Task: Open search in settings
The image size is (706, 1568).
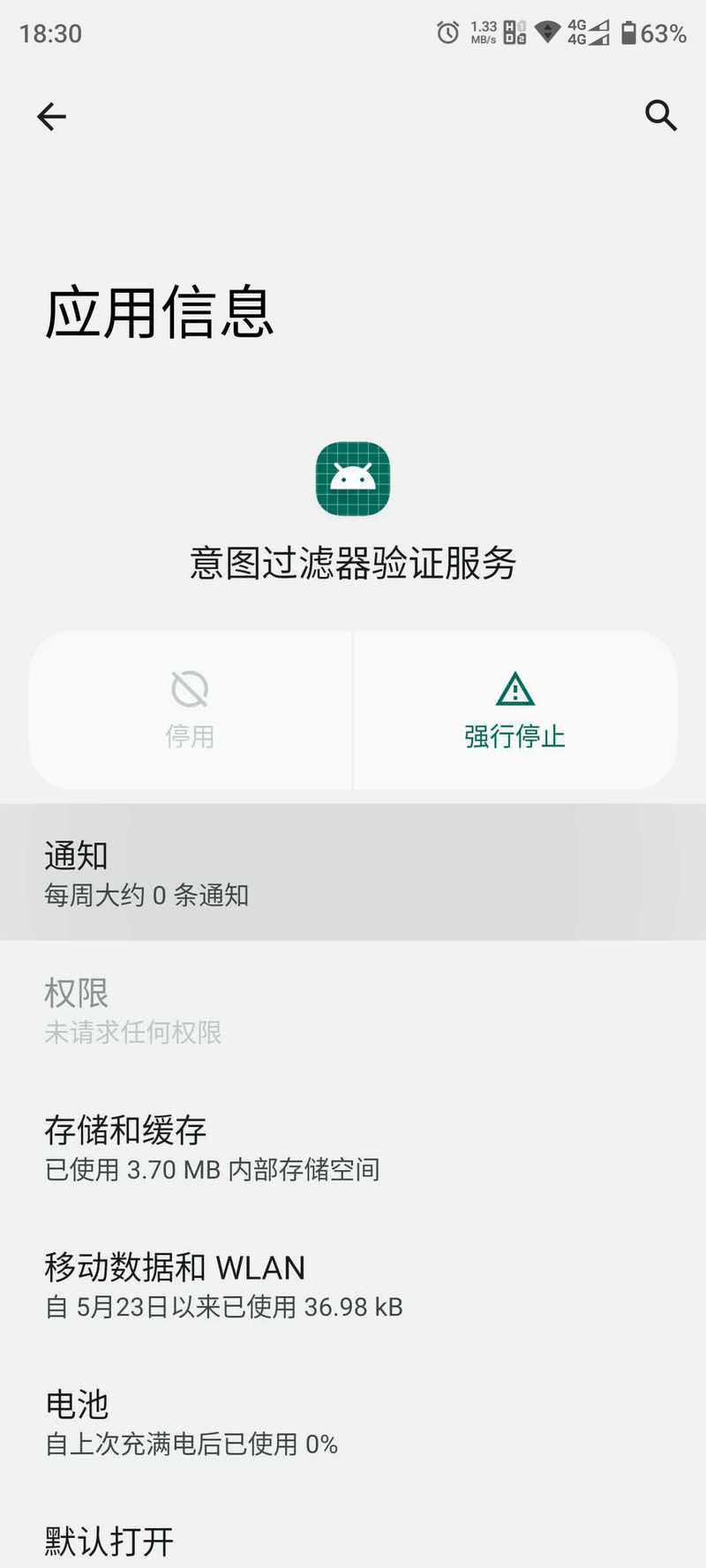Action: [x=660, y=116]
